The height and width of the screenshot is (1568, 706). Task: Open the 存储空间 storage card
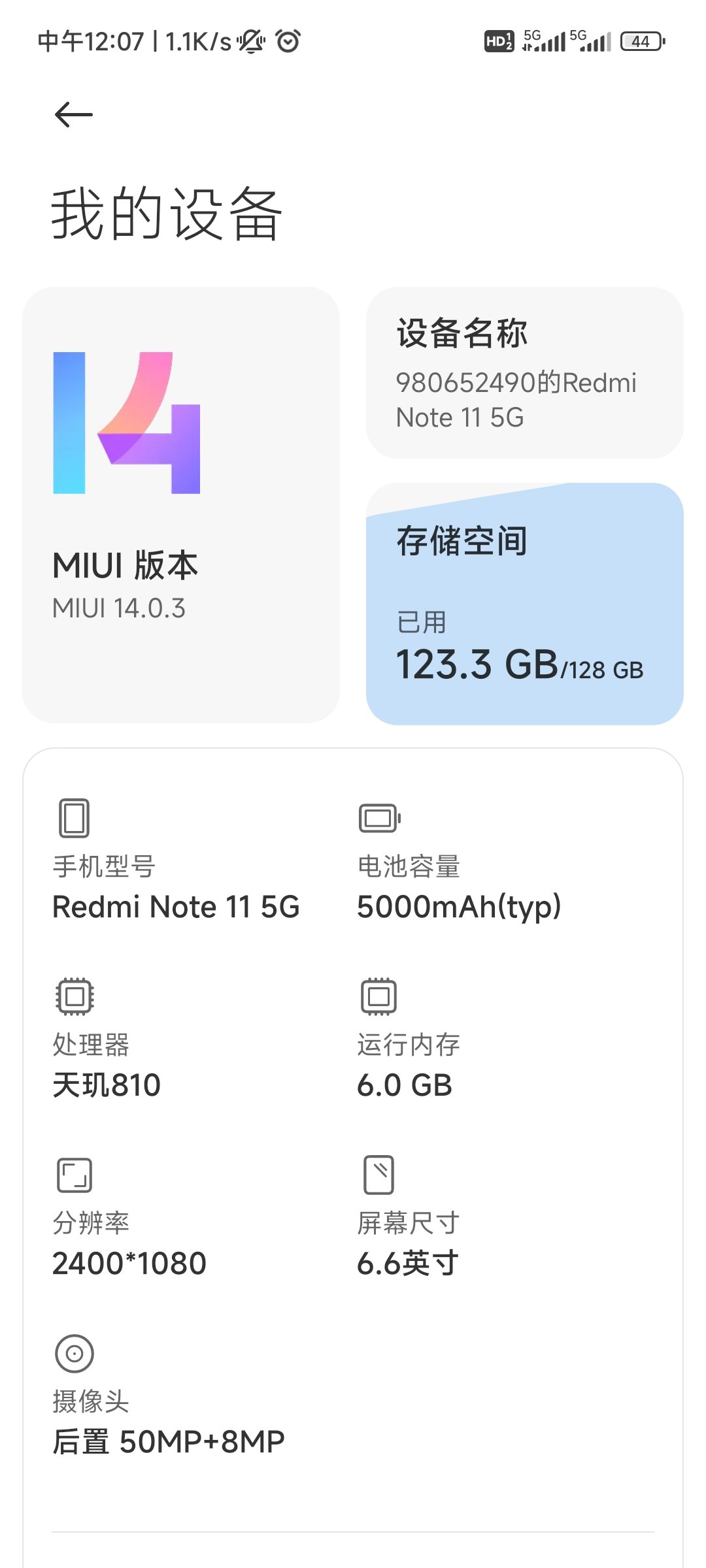pyautogui.click(x=525, y=604)
